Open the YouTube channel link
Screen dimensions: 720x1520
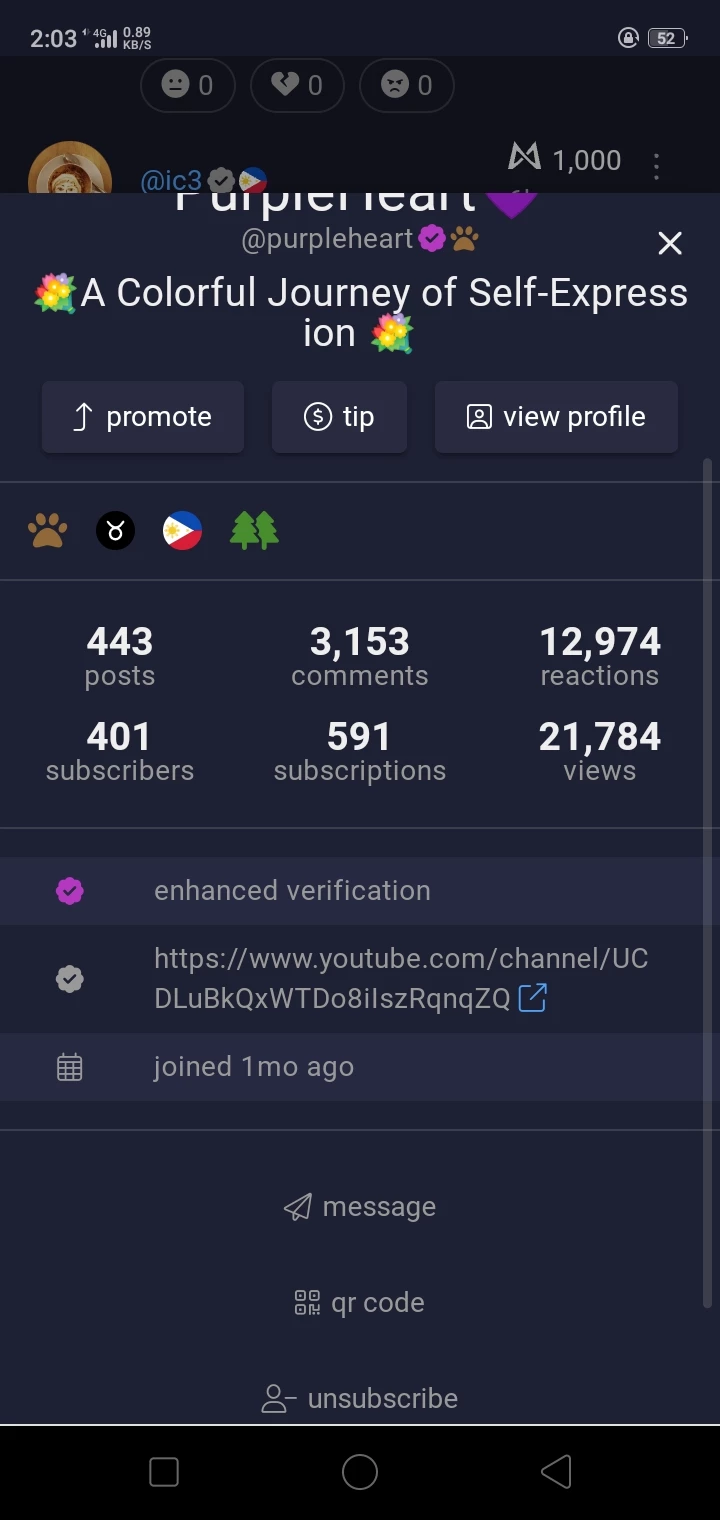401,978
